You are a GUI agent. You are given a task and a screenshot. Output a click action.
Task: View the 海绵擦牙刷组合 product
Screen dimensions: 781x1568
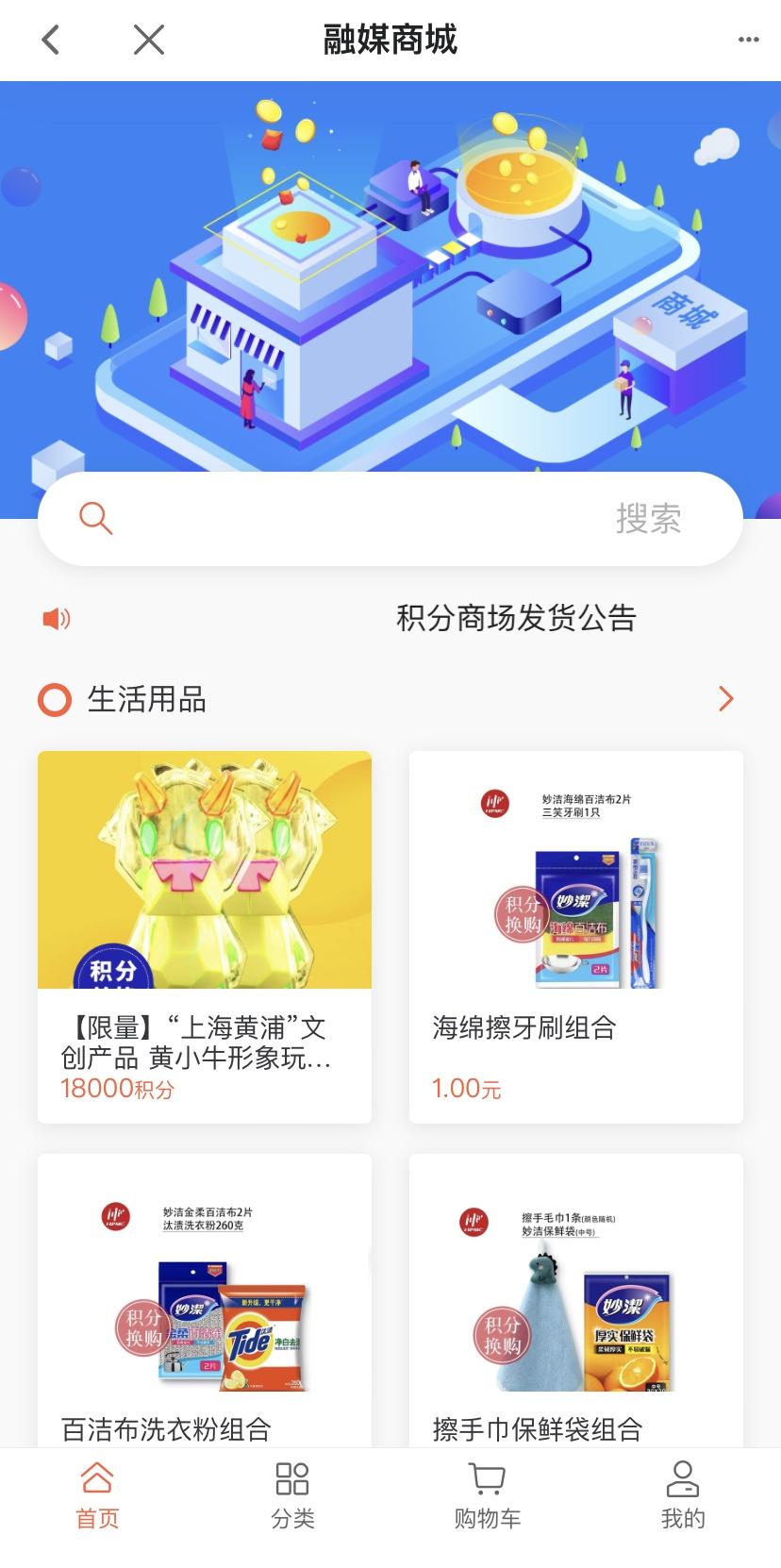(575, 936)
